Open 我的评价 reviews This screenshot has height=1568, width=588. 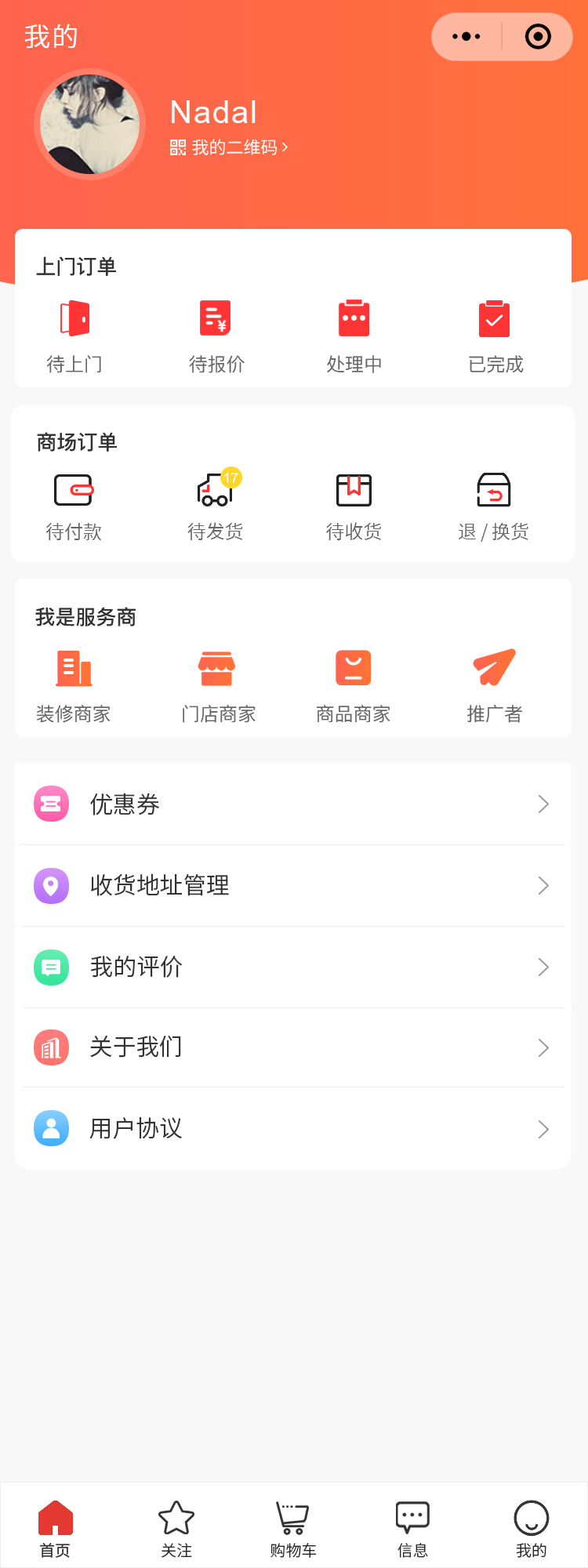(x=293, y=967)
